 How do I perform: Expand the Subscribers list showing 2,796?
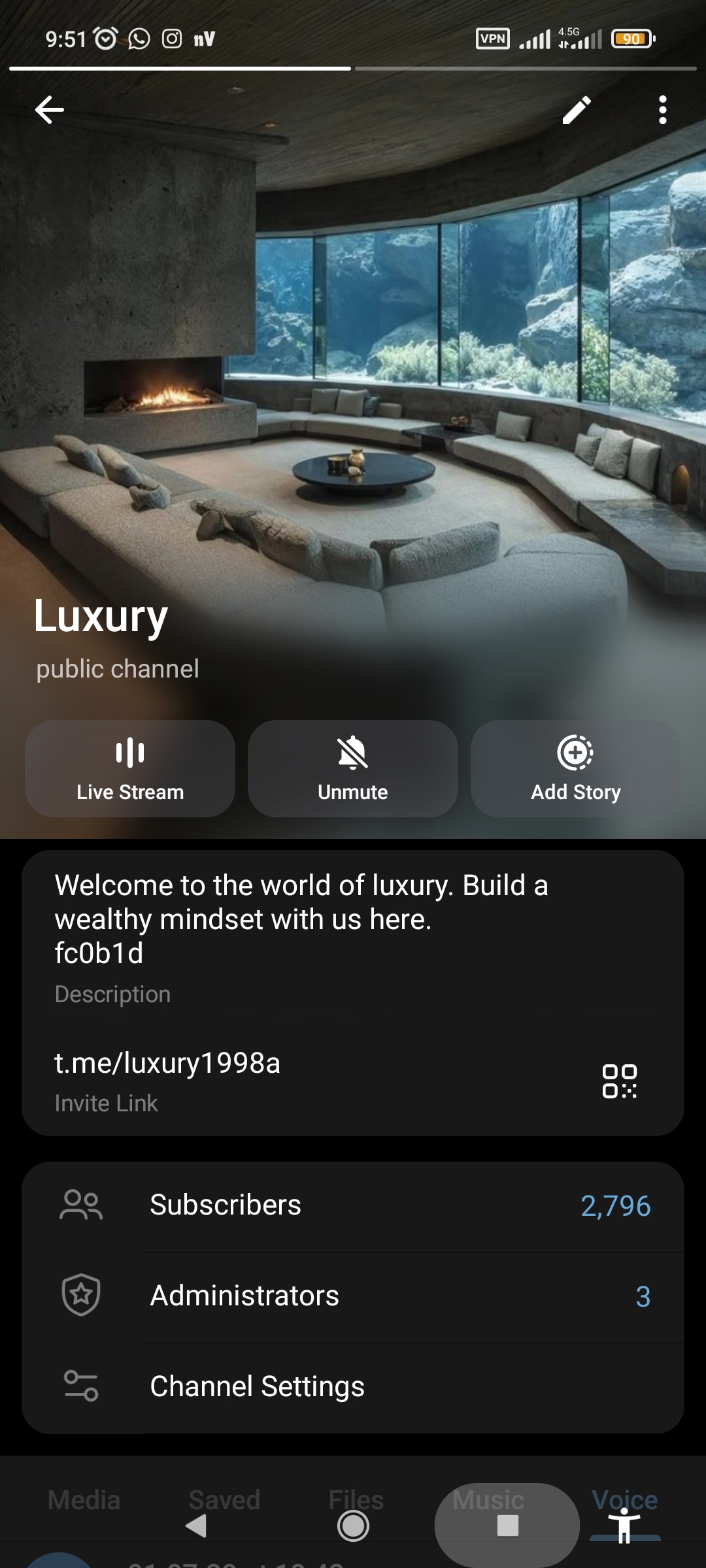(353, 1205)
